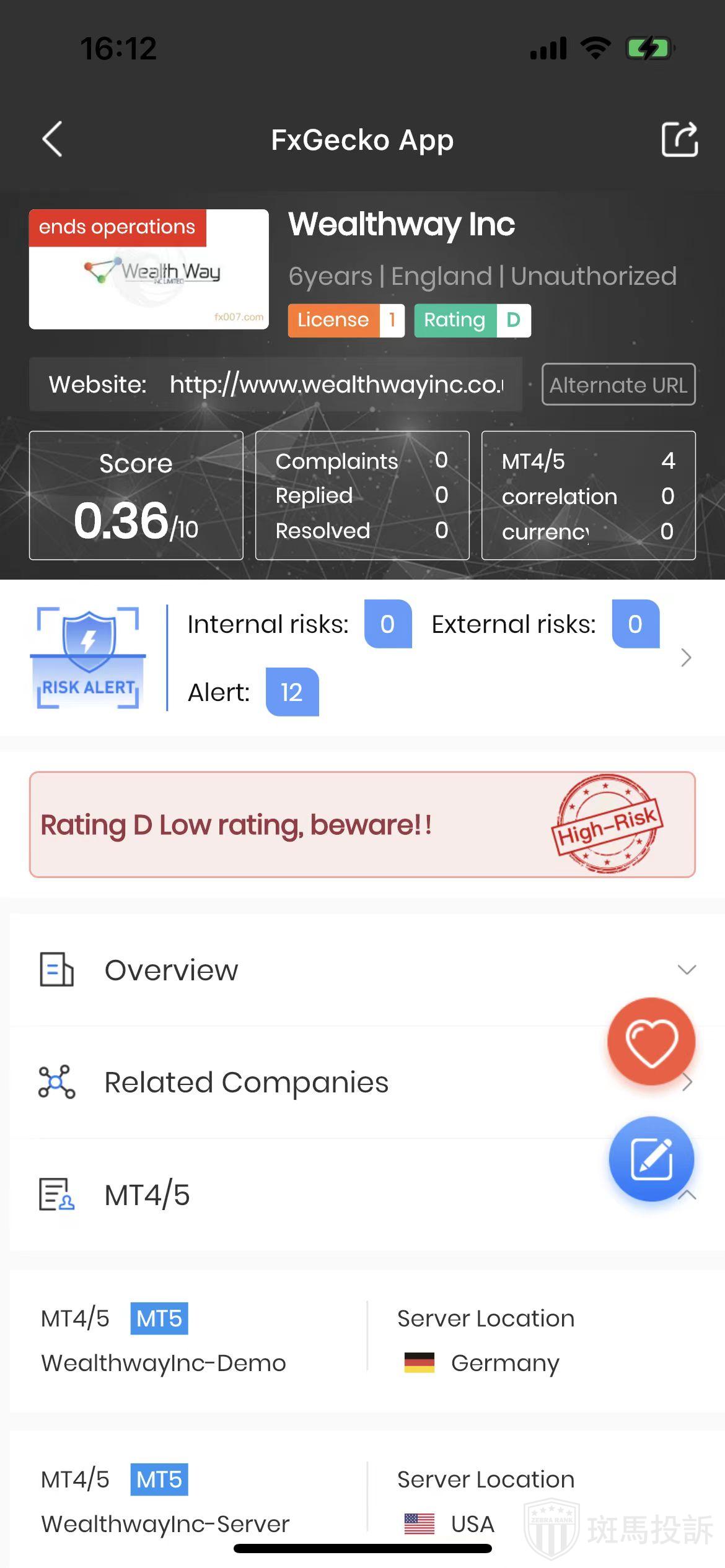Favorite this broker with the heart button

point(651,1042)
